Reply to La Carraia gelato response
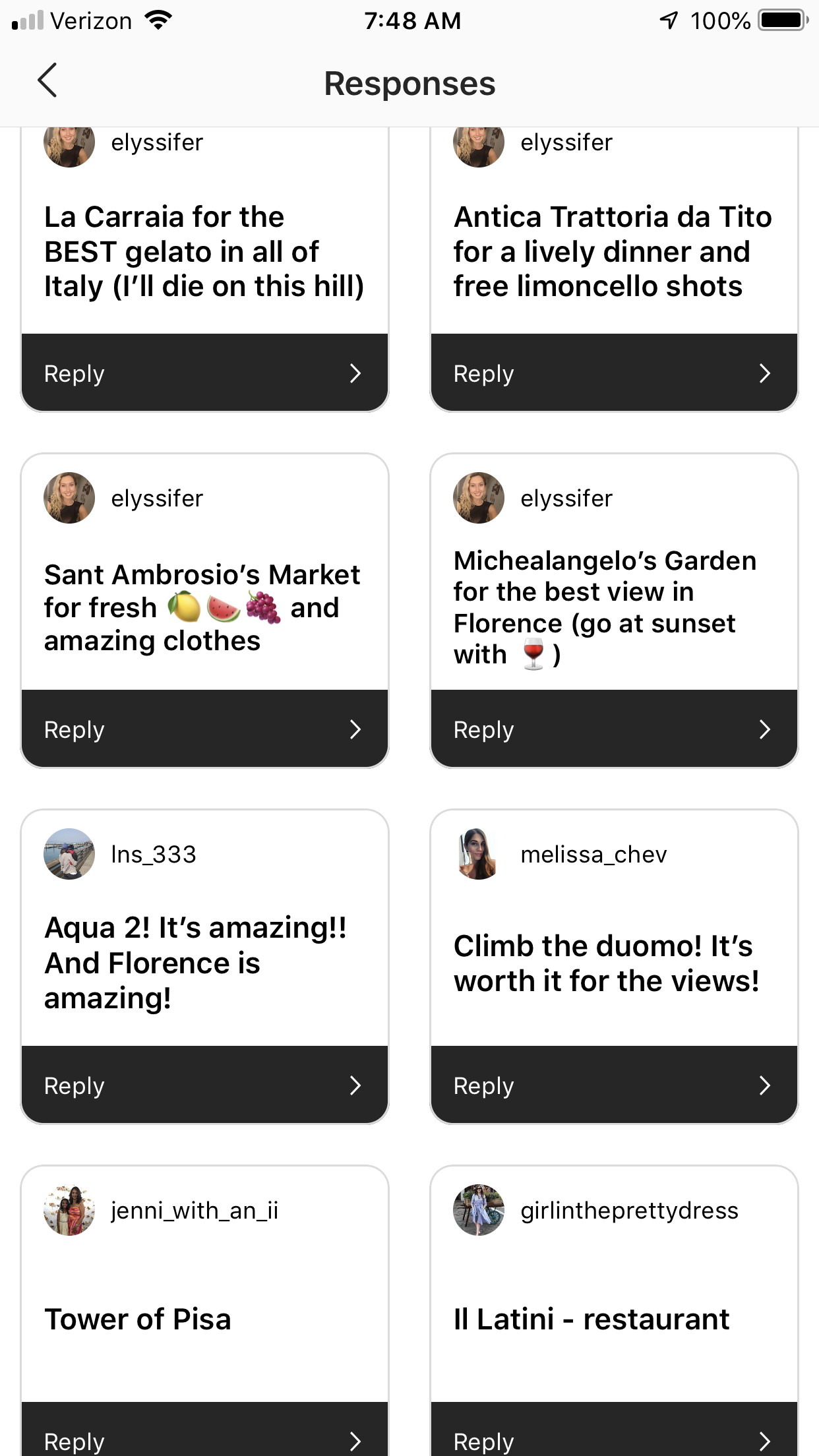 pyautogui.click(x=204, y=373)
